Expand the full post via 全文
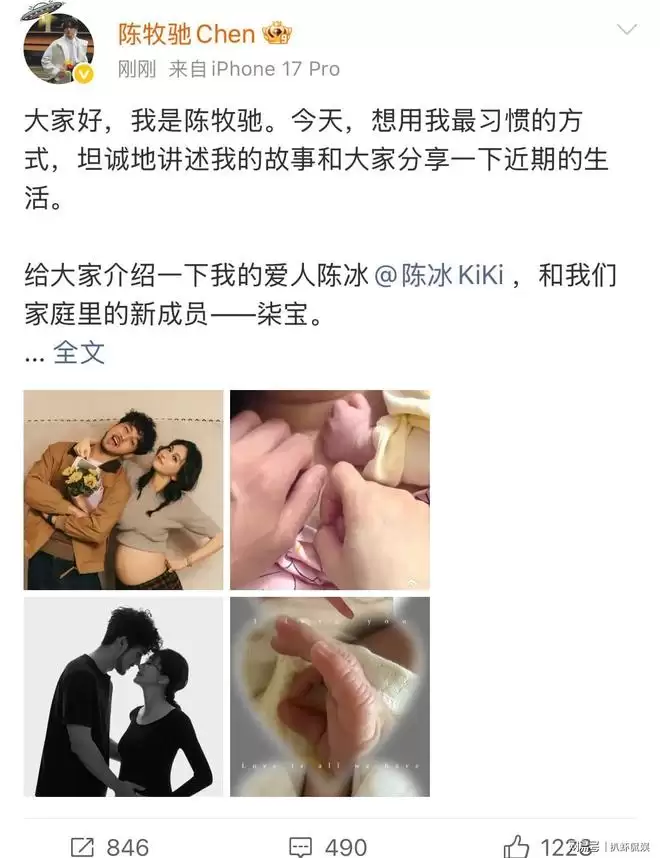 (79, 351)
